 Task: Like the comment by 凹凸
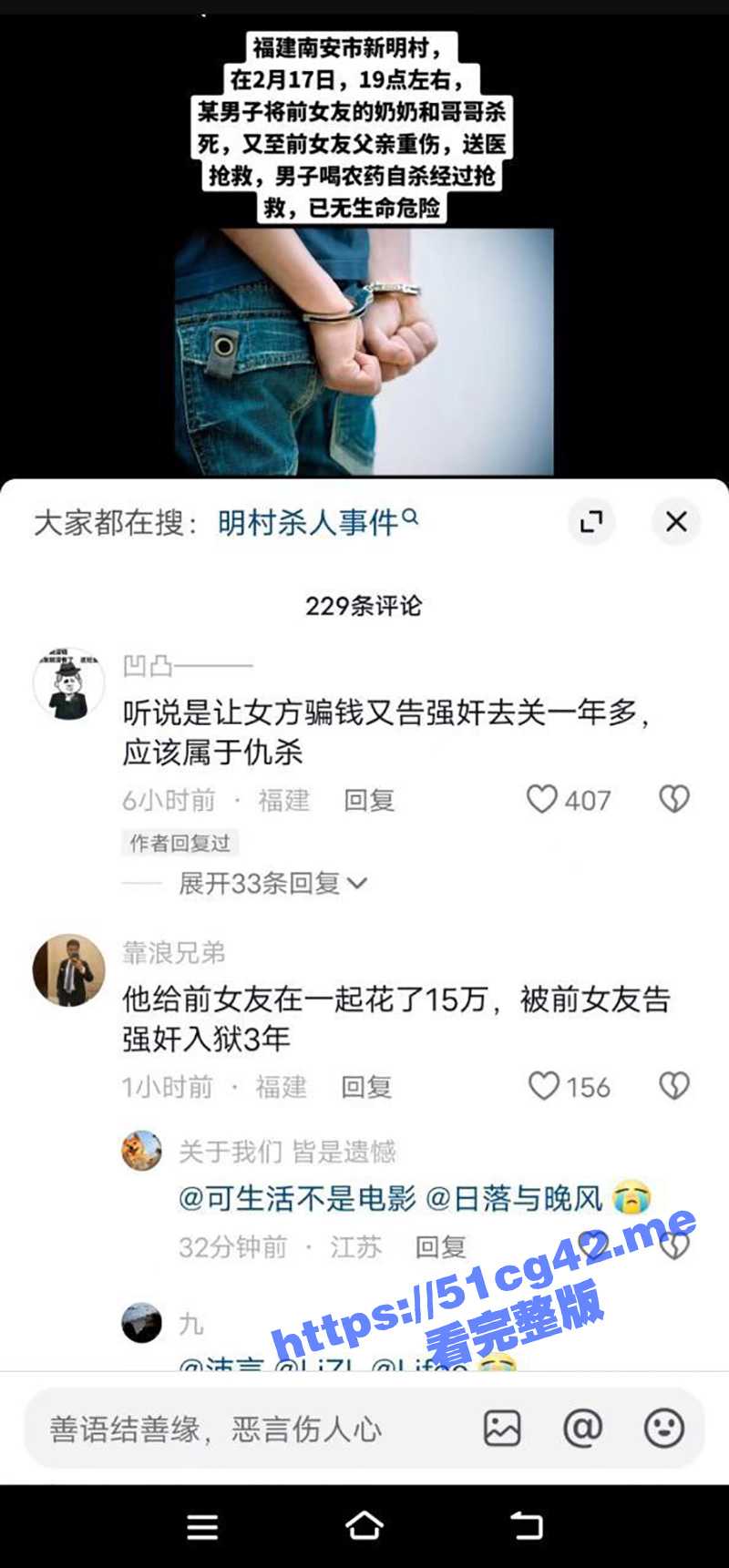542,800
